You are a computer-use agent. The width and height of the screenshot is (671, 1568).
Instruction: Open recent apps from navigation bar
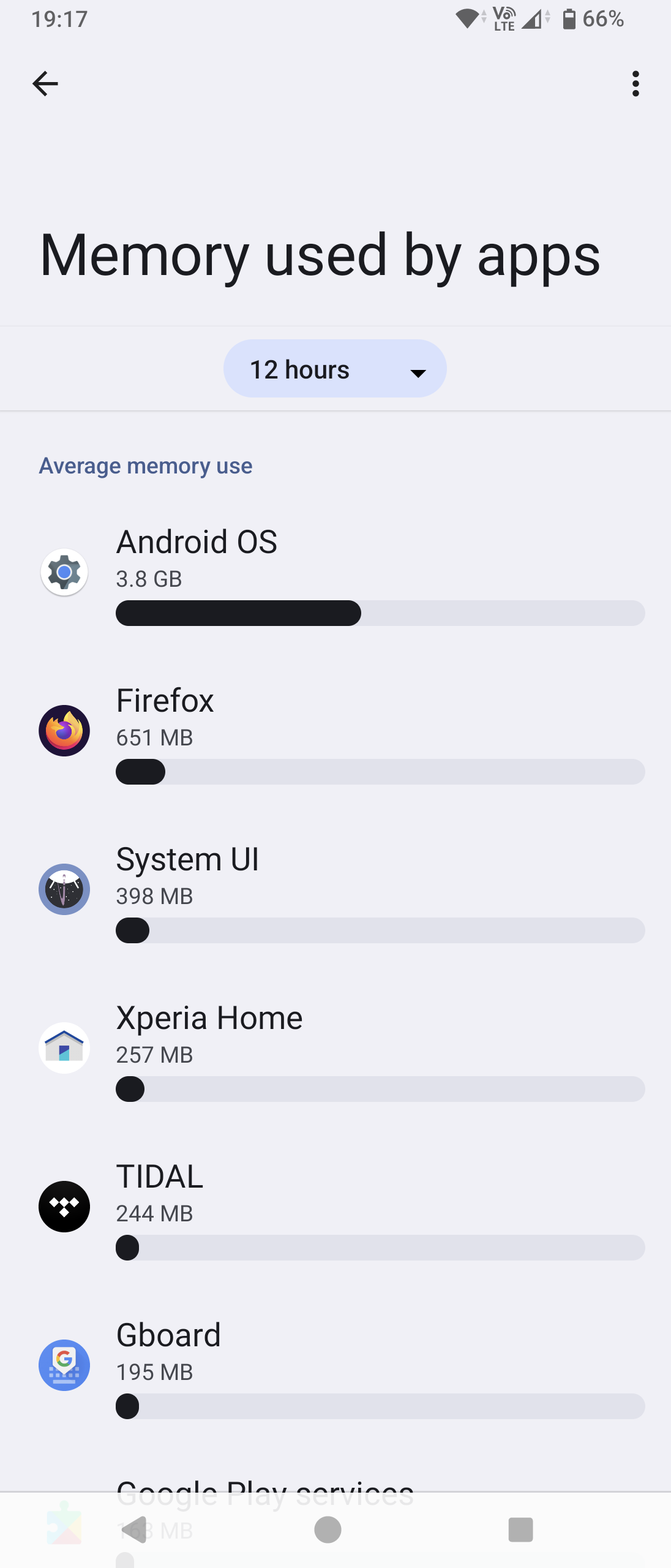[x=520, y=1529]
